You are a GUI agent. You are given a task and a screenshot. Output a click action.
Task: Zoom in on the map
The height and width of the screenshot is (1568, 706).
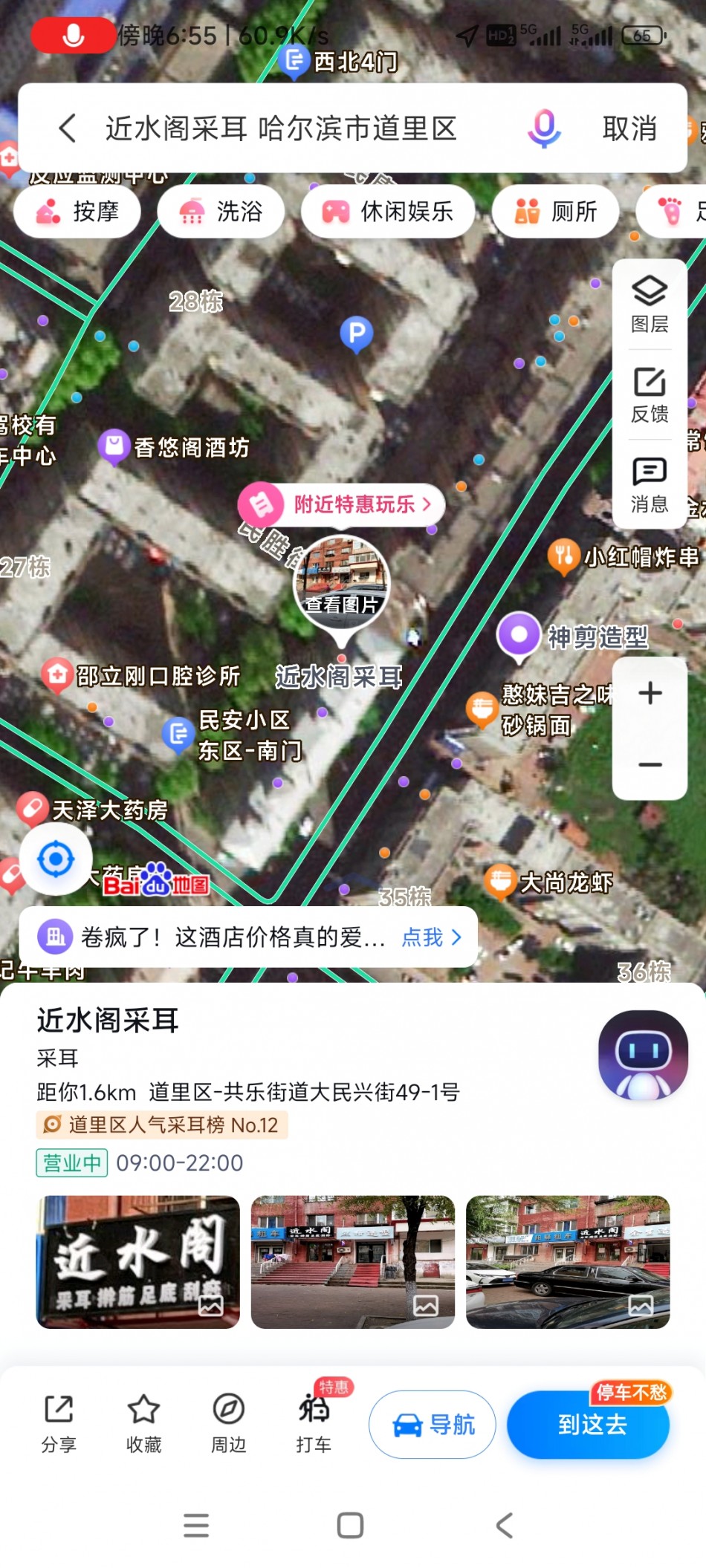[x=650, y=693]
